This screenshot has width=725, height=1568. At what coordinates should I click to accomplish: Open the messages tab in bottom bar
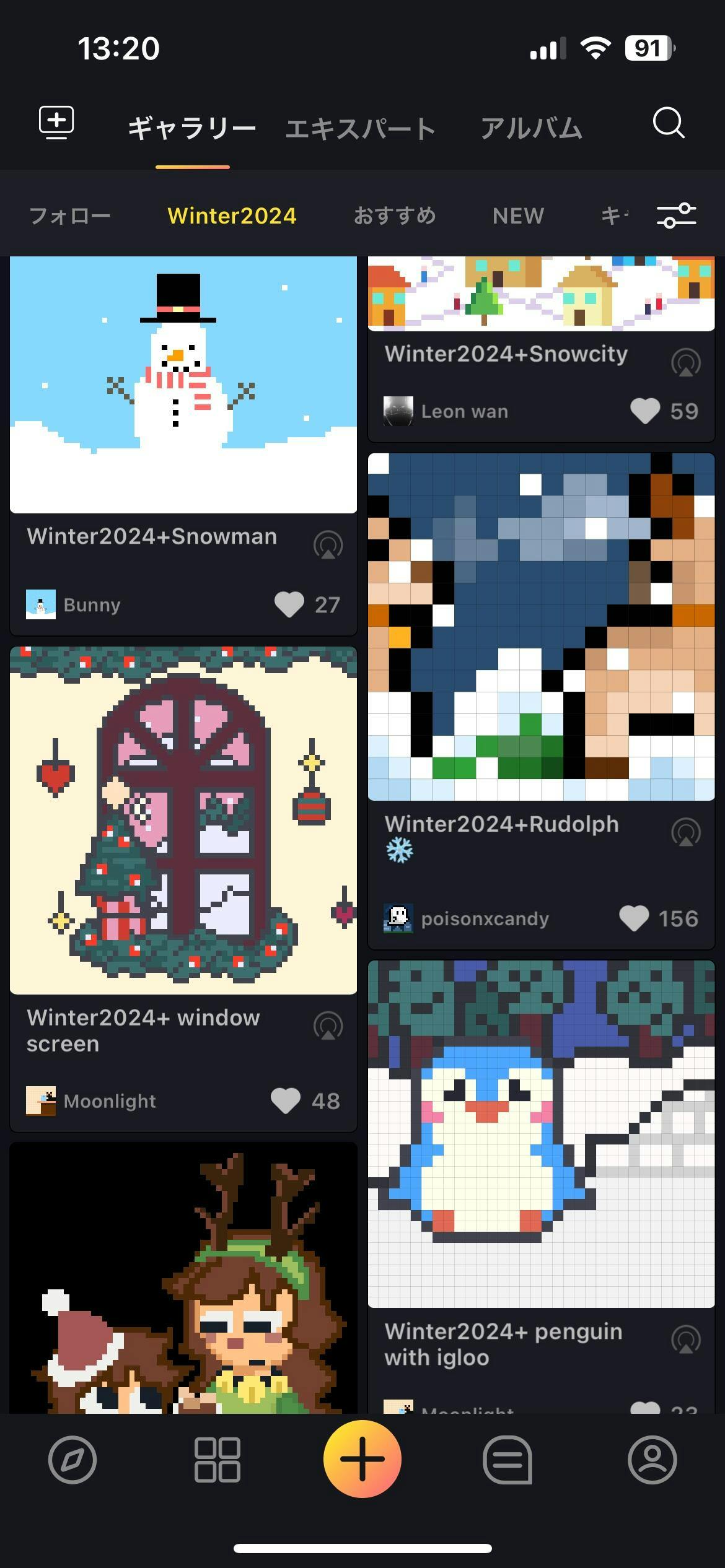point(507,1460)
